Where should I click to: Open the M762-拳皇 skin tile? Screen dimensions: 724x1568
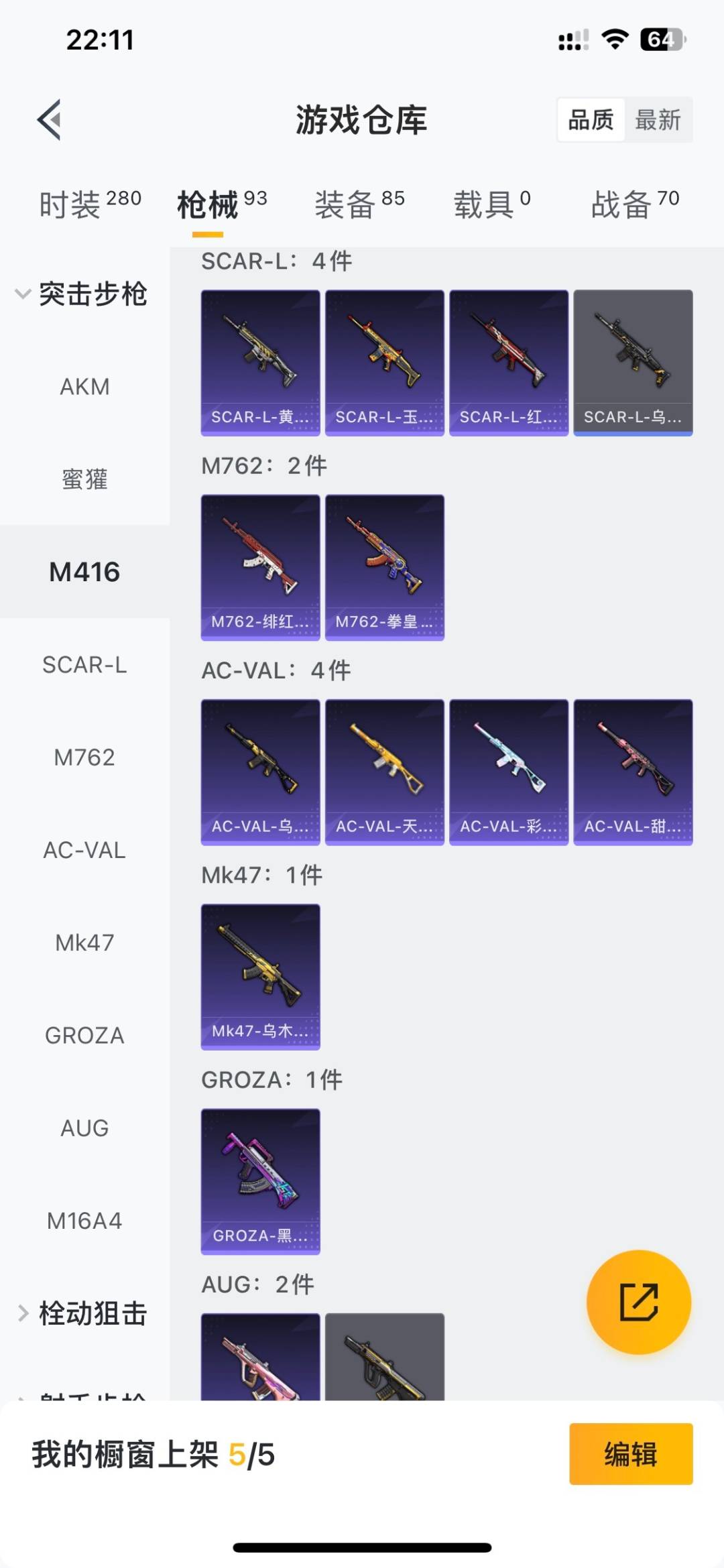pos(385,568)
